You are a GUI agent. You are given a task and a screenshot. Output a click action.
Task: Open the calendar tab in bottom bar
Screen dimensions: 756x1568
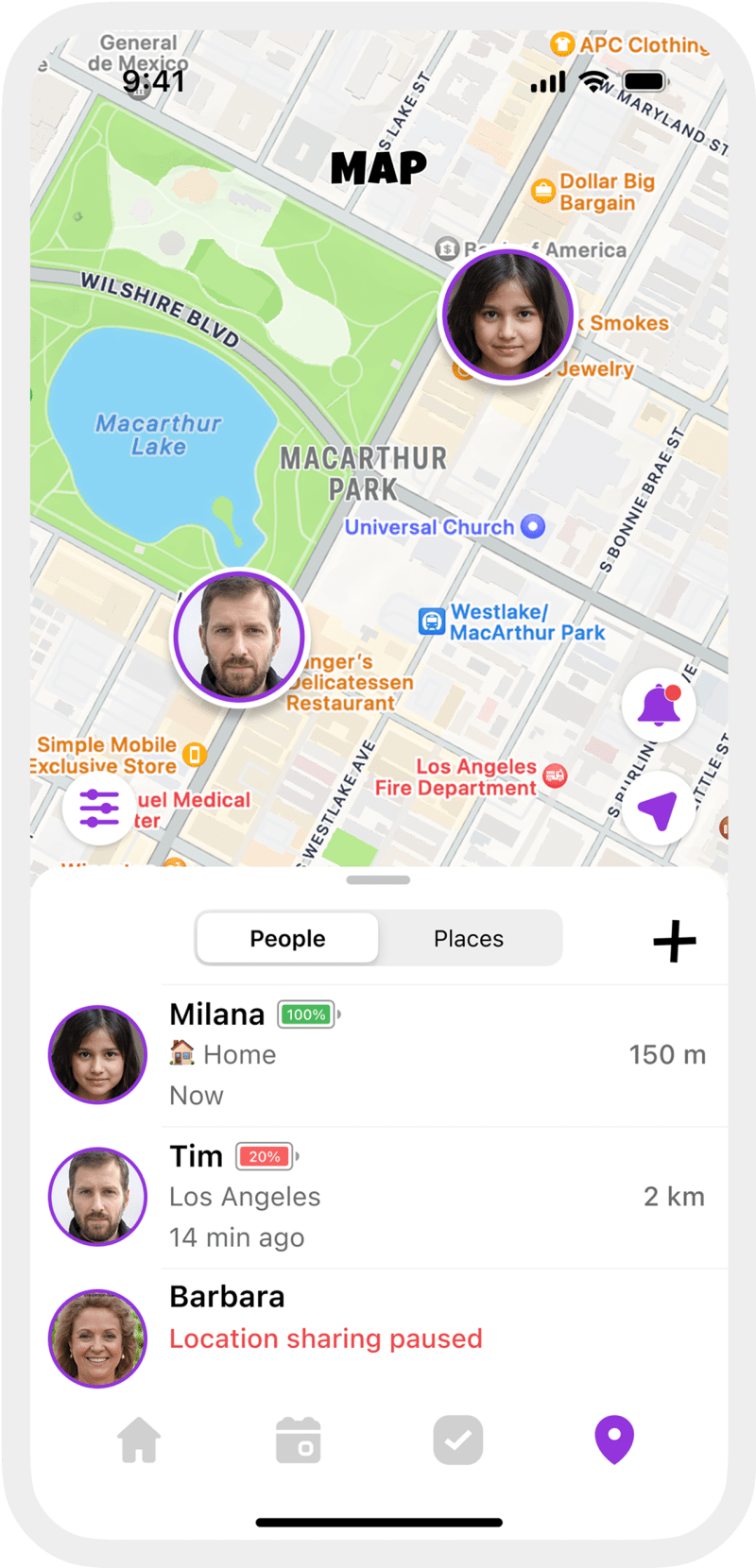299,1440
